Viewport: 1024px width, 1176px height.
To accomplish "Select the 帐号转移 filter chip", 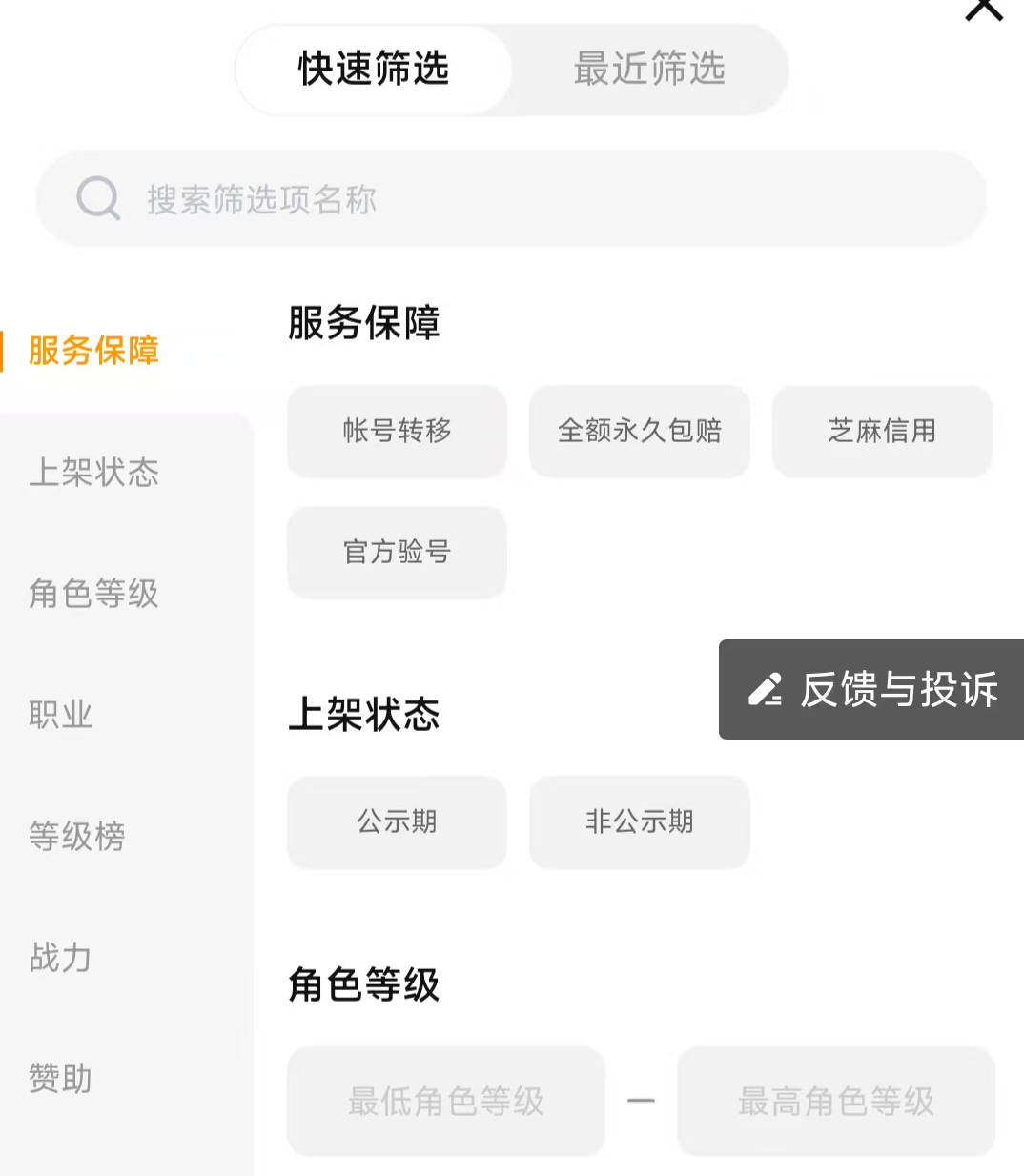I will (x=397, y=431).
